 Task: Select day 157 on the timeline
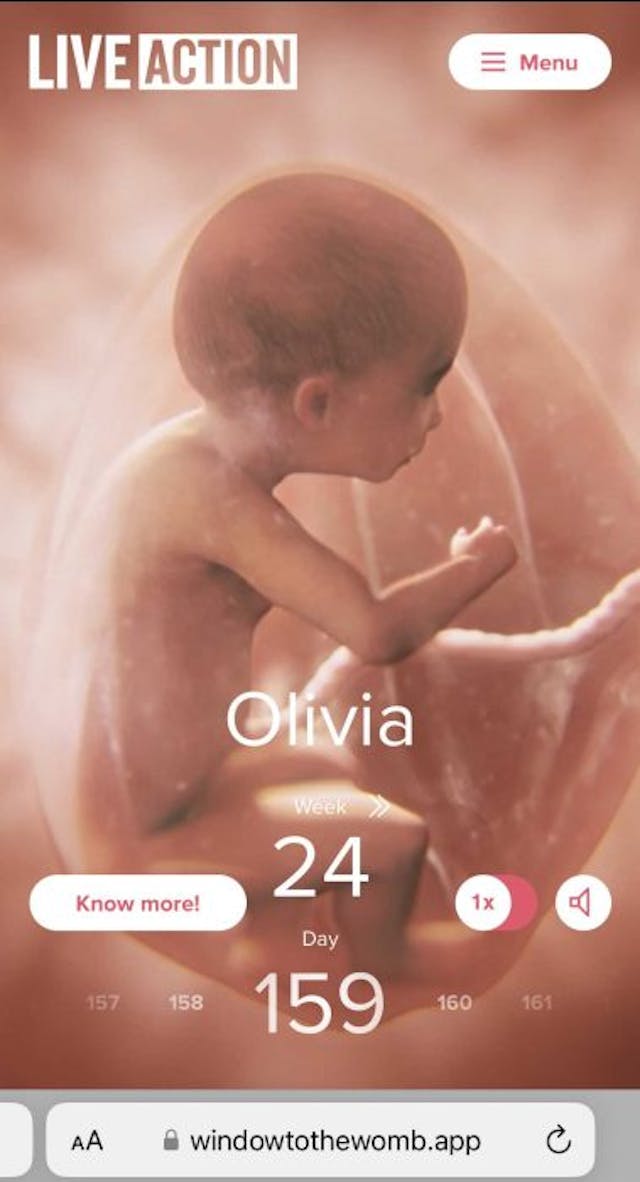coord(102,1002)
